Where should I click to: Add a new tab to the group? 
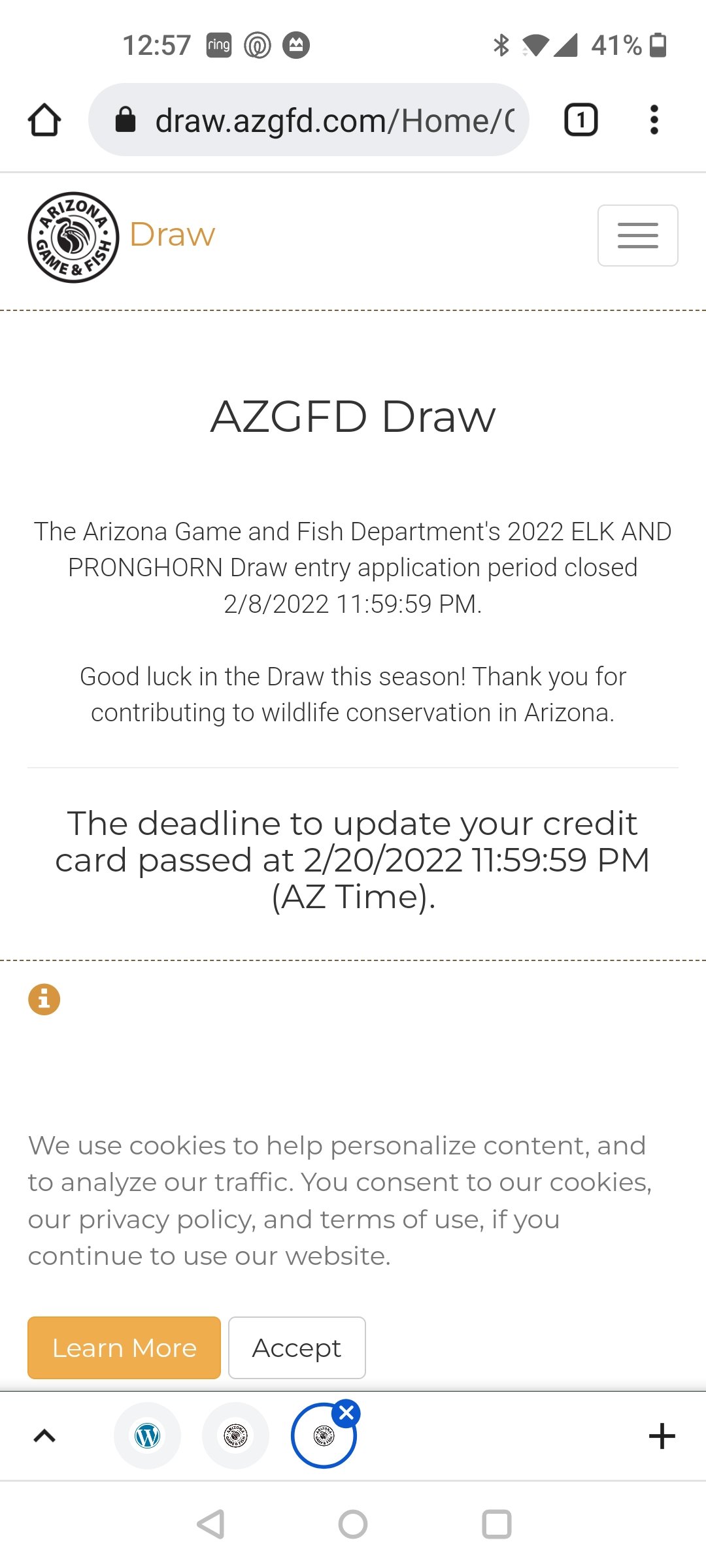pos(662,1435)
